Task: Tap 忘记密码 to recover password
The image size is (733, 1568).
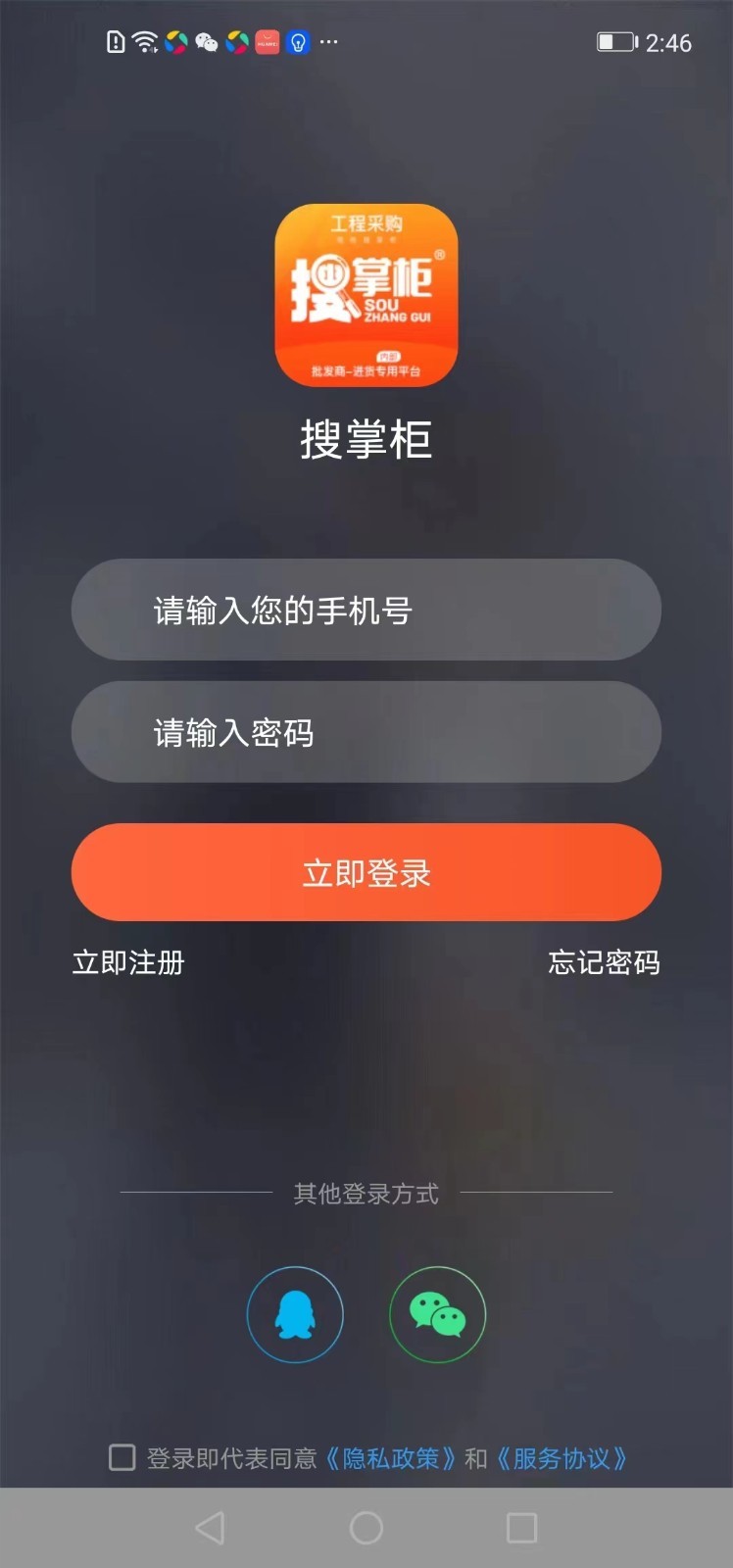Action: click(605, 963)
